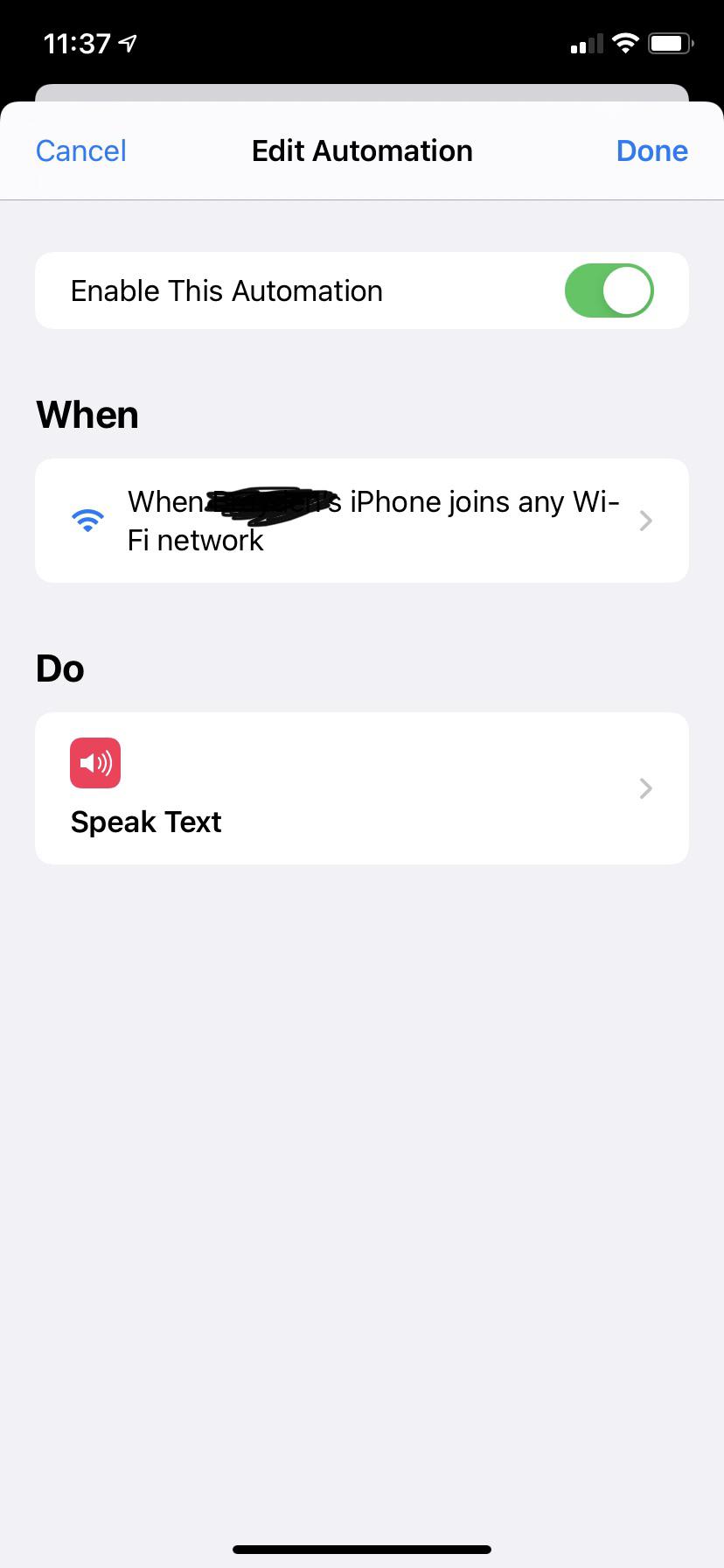Tap the blue Wi-Fi trigger icon
This screenshot has width=724, height=1568.
(87, 520)
